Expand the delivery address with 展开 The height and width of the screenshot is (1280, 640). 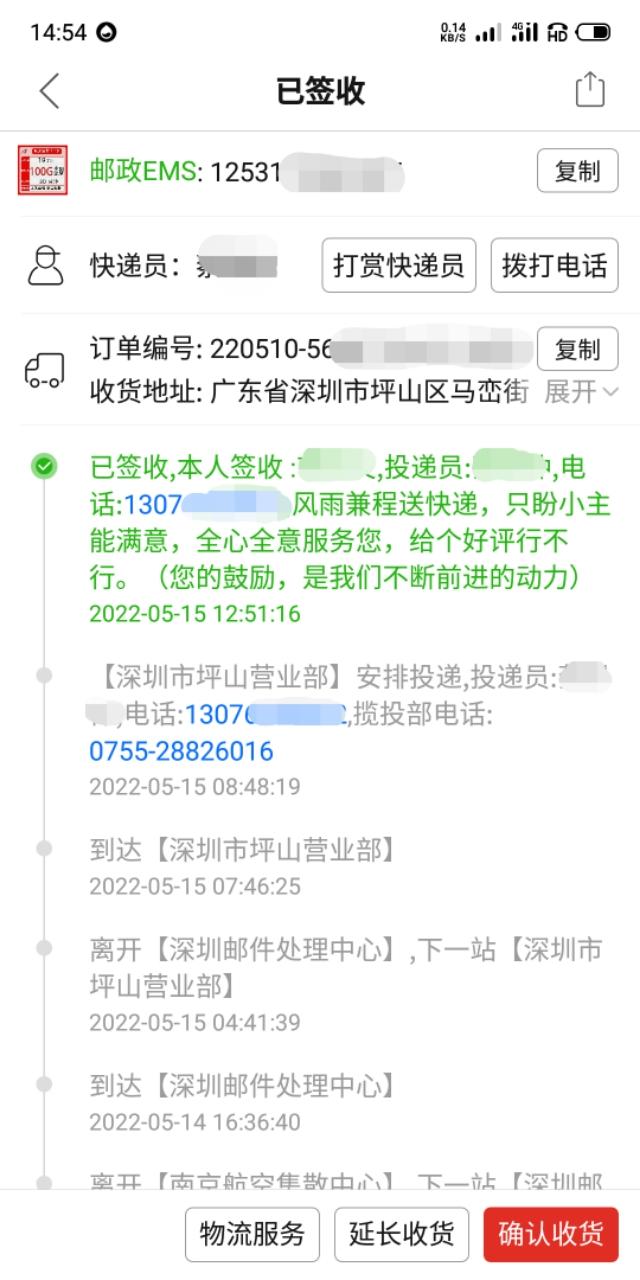pyautogui.click(x=580, y=391)
